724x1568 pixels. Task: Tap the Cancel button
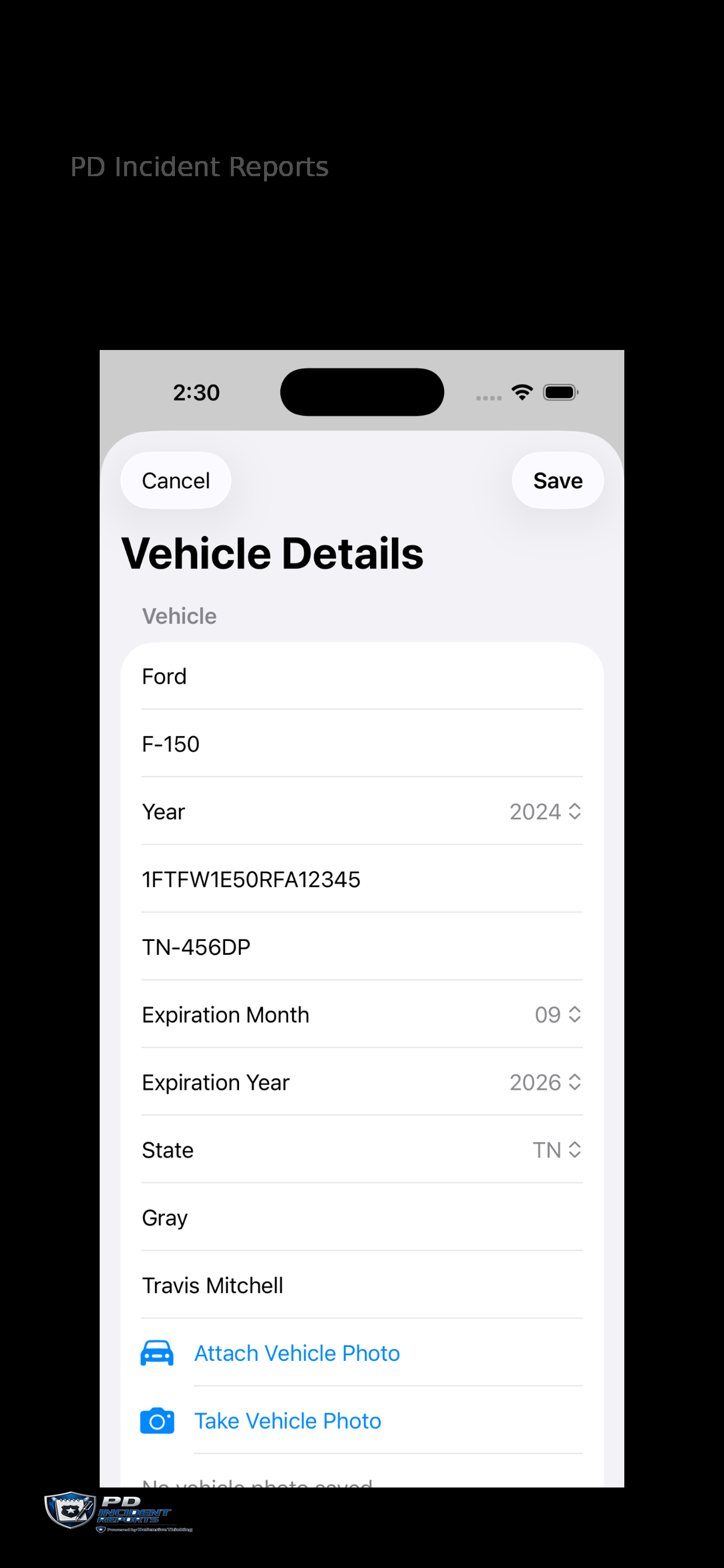tap(175, 480)
